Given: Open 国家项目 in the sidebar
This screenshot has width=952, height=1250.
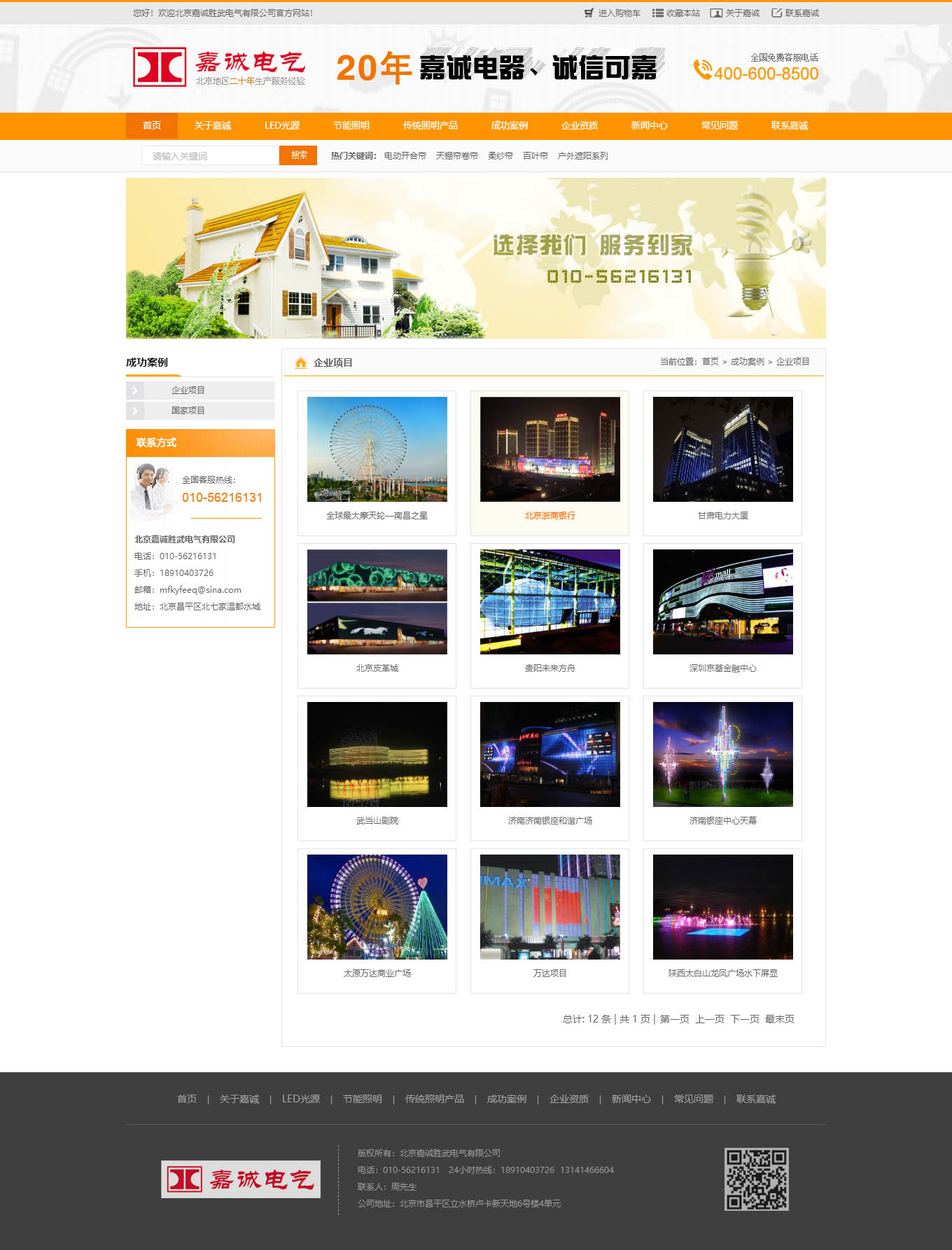Looking at the screenshot, I should point(188,411).
